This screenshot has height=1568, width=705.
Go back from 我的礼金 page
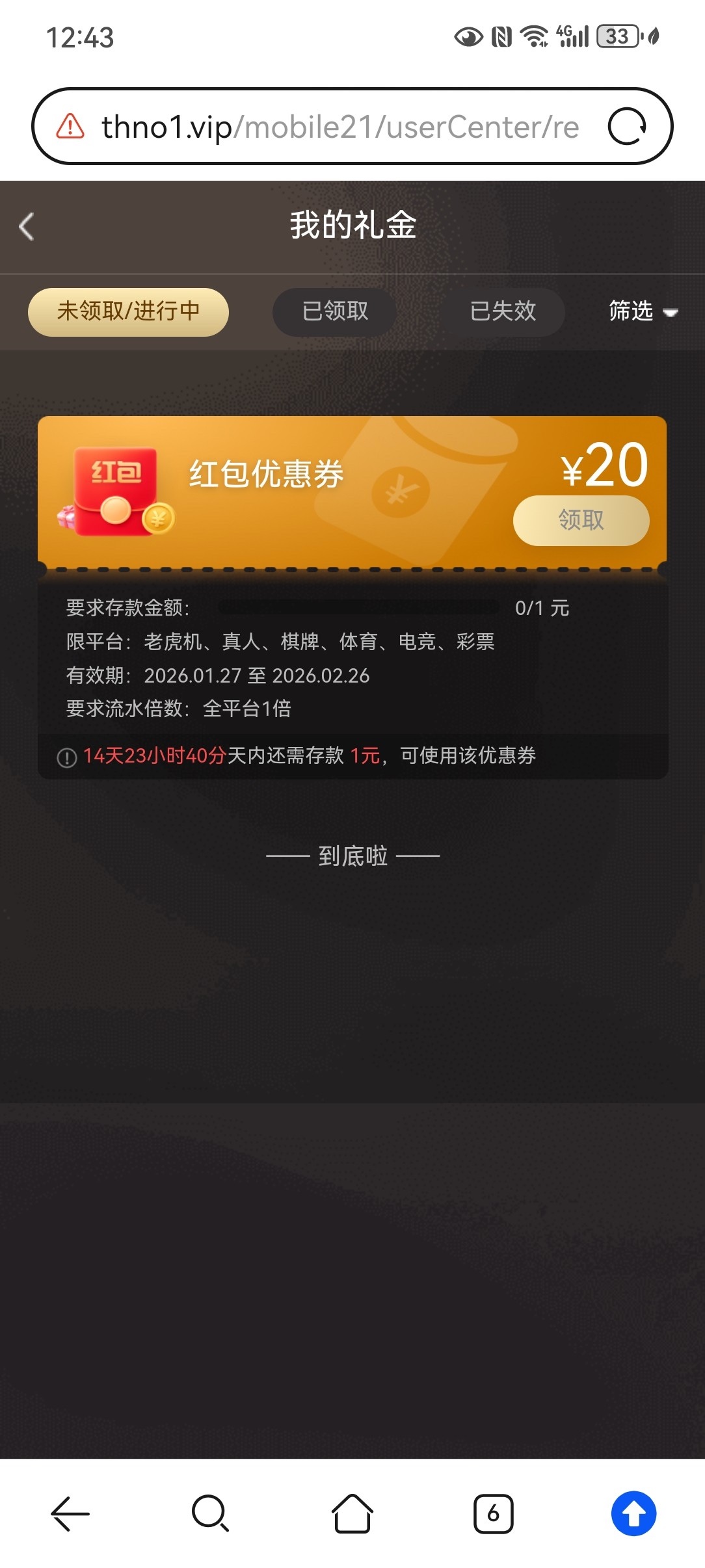[27, 227]
